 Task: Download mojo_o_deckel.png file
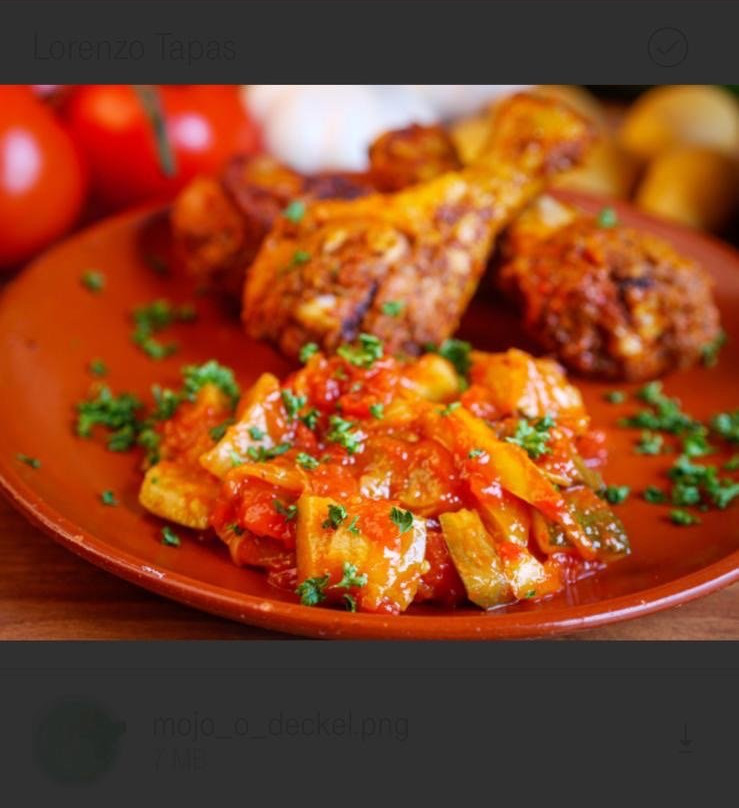pyautogui.click(x=685, y=739)
